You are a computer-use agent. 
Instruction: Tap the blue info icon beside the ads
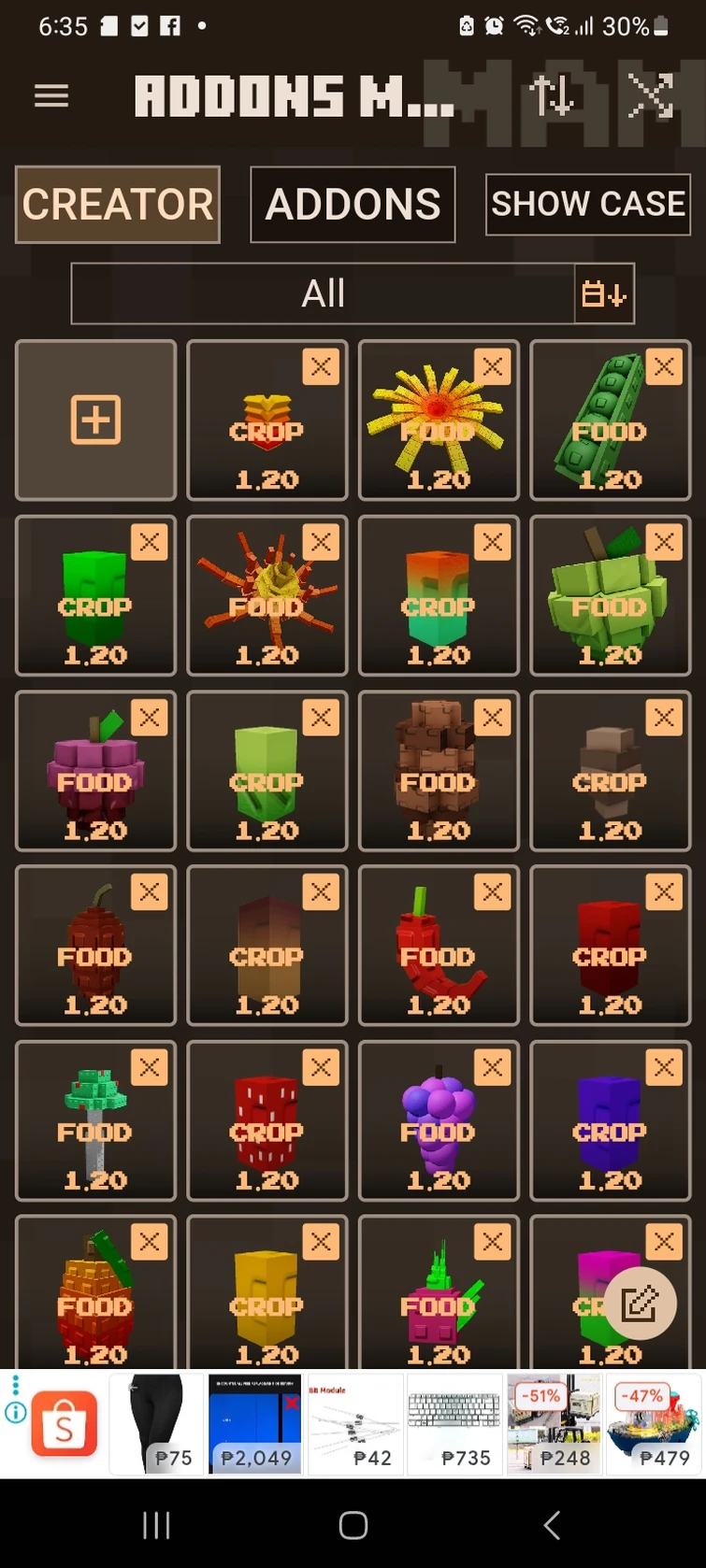tap(14, 1414)
